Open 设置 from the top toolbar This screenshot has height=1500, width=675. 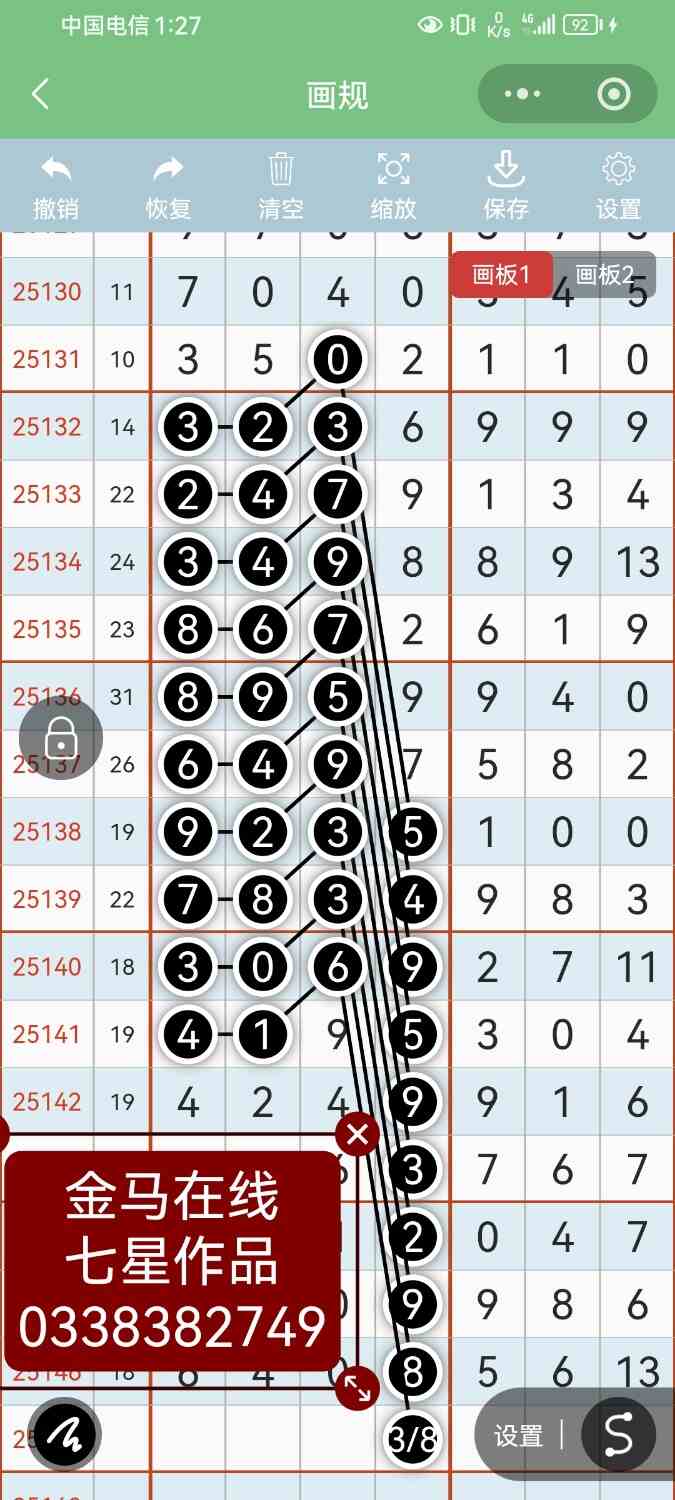pos(618,187)
